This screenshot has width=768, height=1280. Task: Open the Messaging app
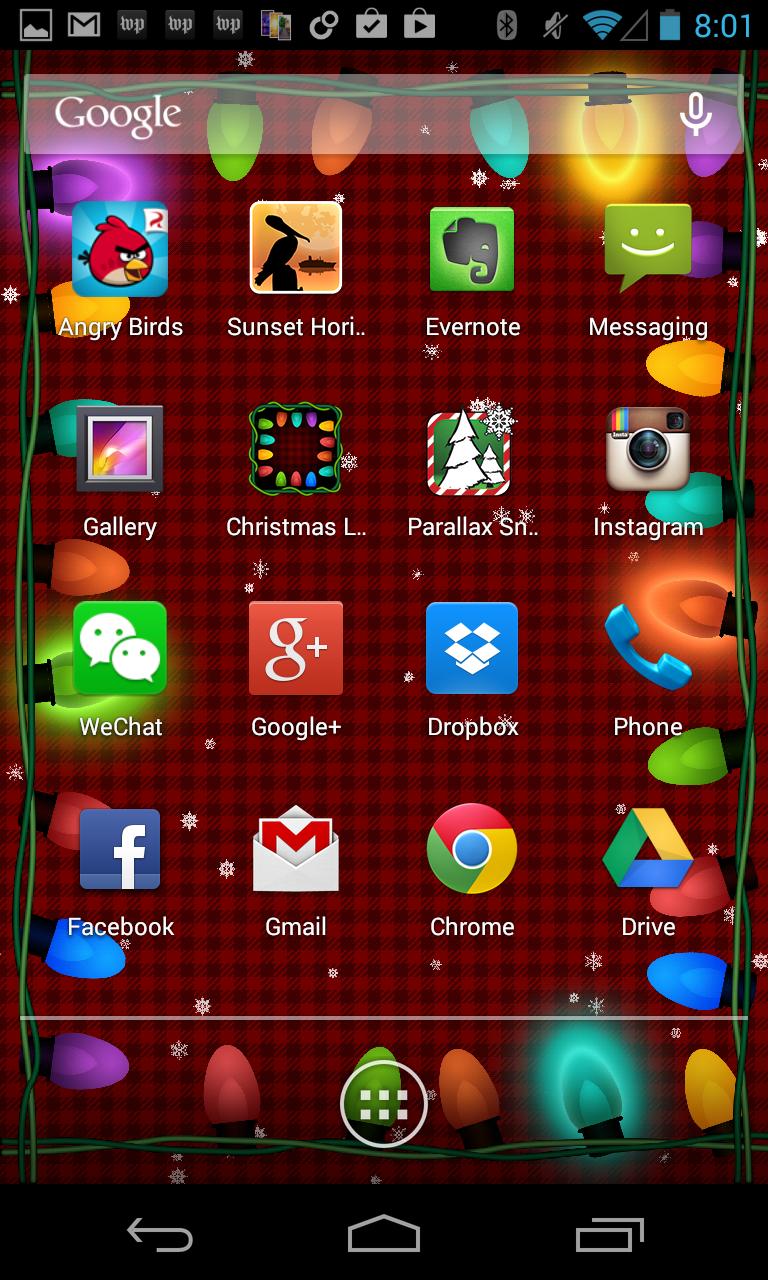pos(648,248)
